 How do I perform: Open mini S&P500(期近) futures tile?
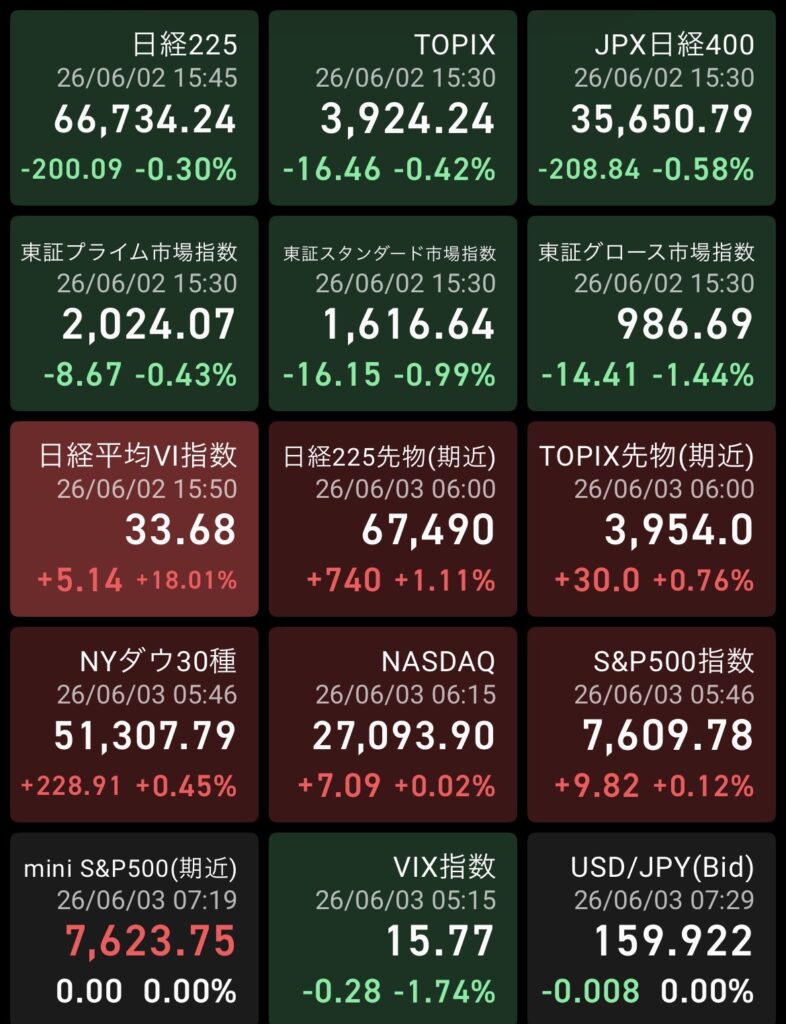[134, 929]
